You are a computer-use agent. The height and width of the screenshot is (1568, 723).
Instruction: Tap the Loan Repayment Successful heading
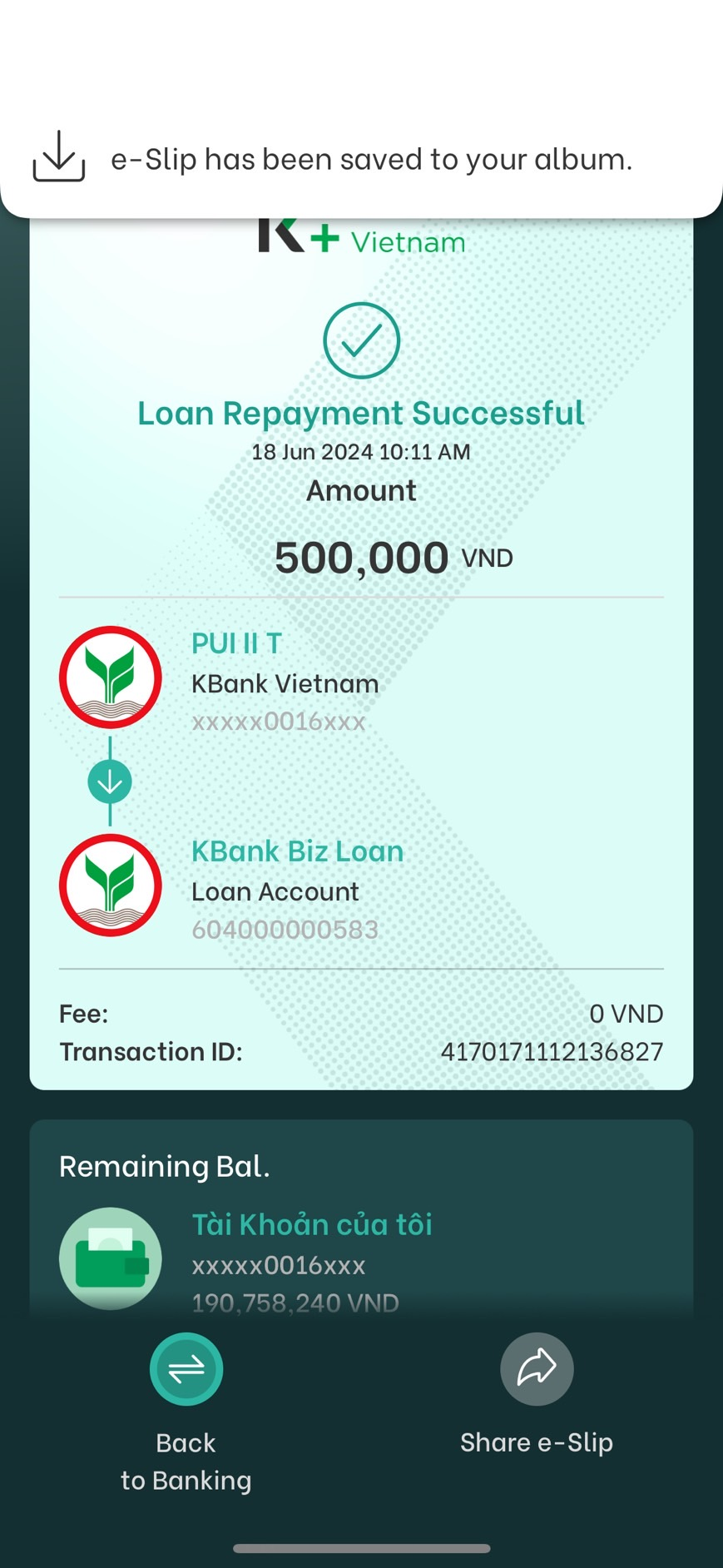(361, 412)
